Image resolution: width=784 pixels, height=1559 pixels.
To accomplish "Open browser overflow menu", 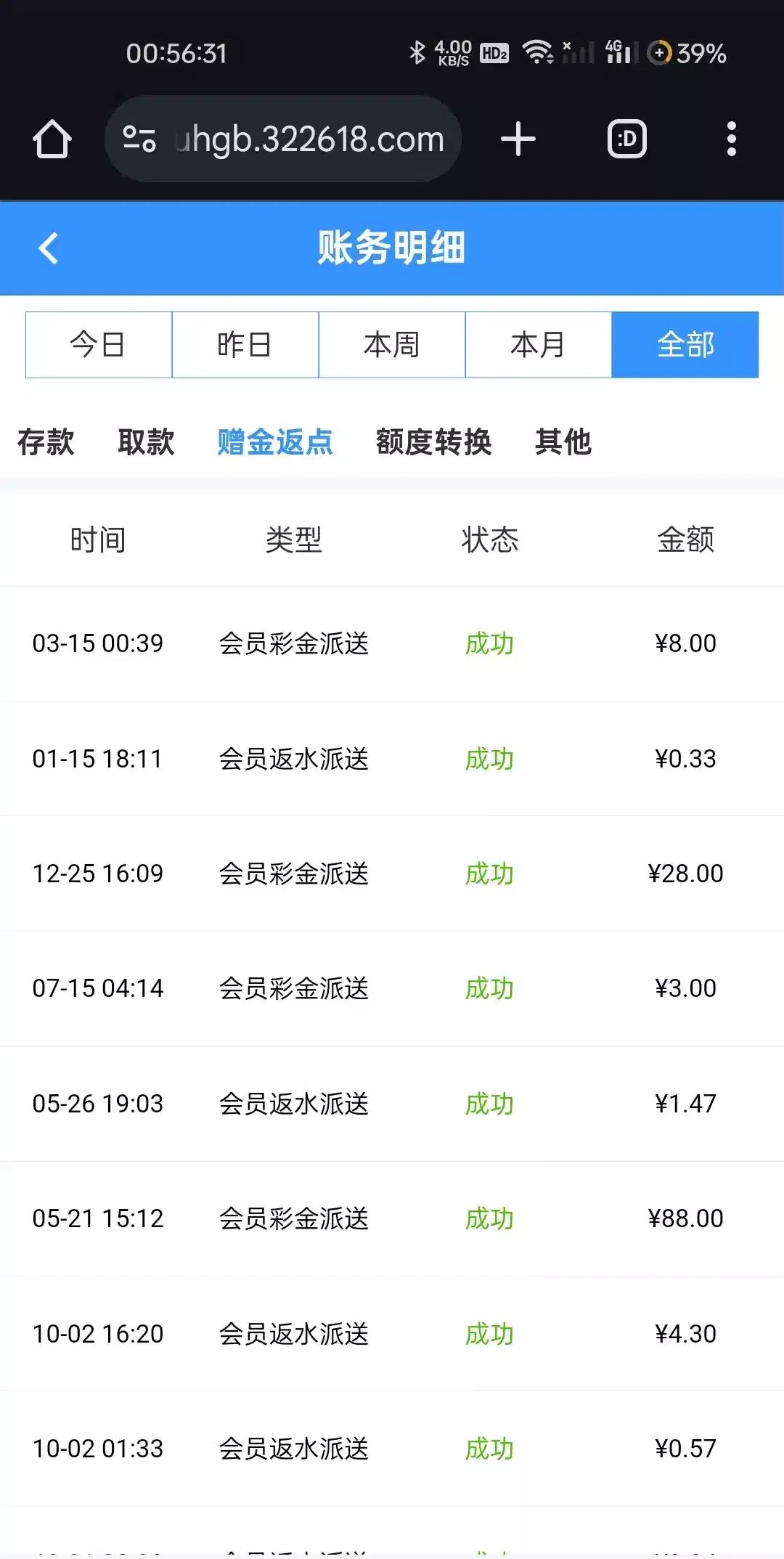I will (x=731, y=139).
